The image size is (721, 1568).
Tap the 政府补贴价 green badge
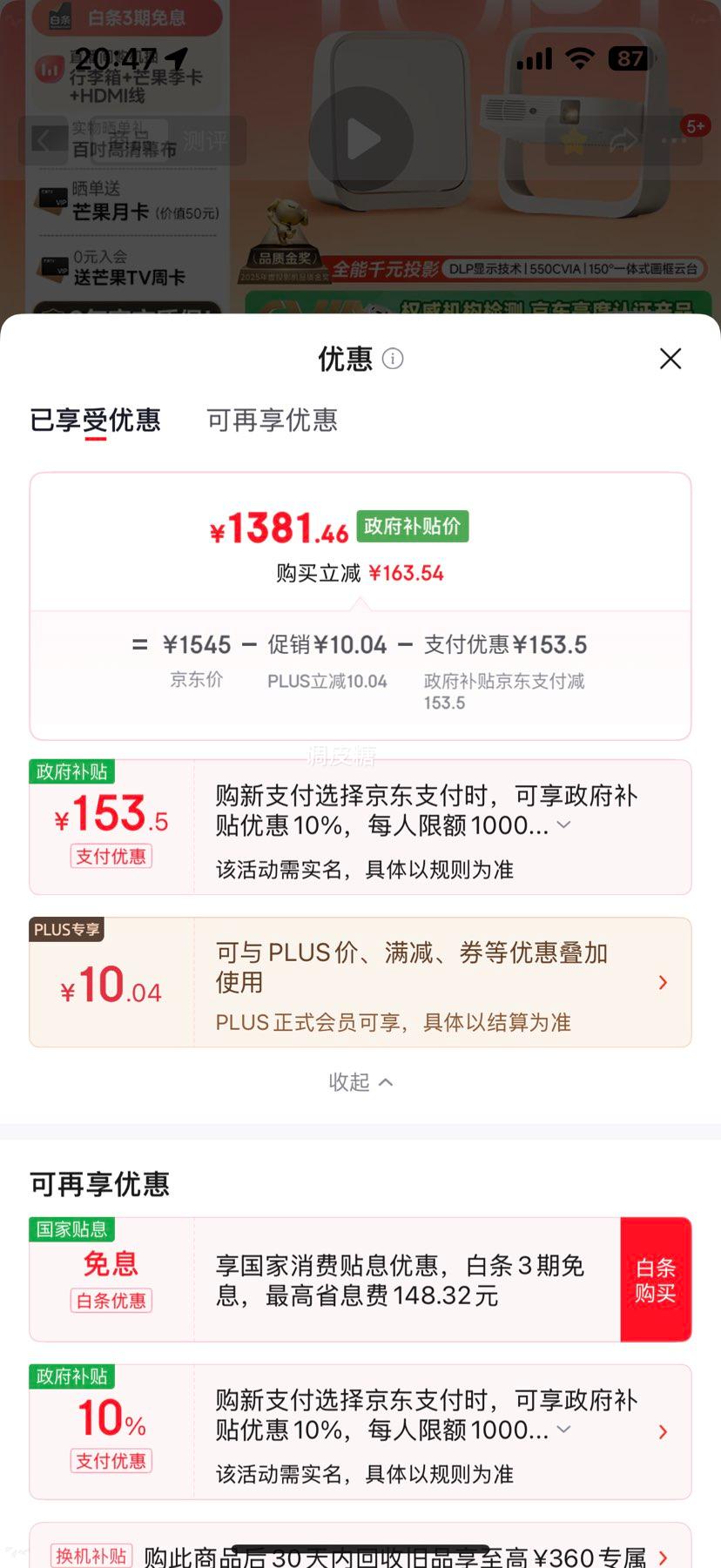[x=412, y=526]
